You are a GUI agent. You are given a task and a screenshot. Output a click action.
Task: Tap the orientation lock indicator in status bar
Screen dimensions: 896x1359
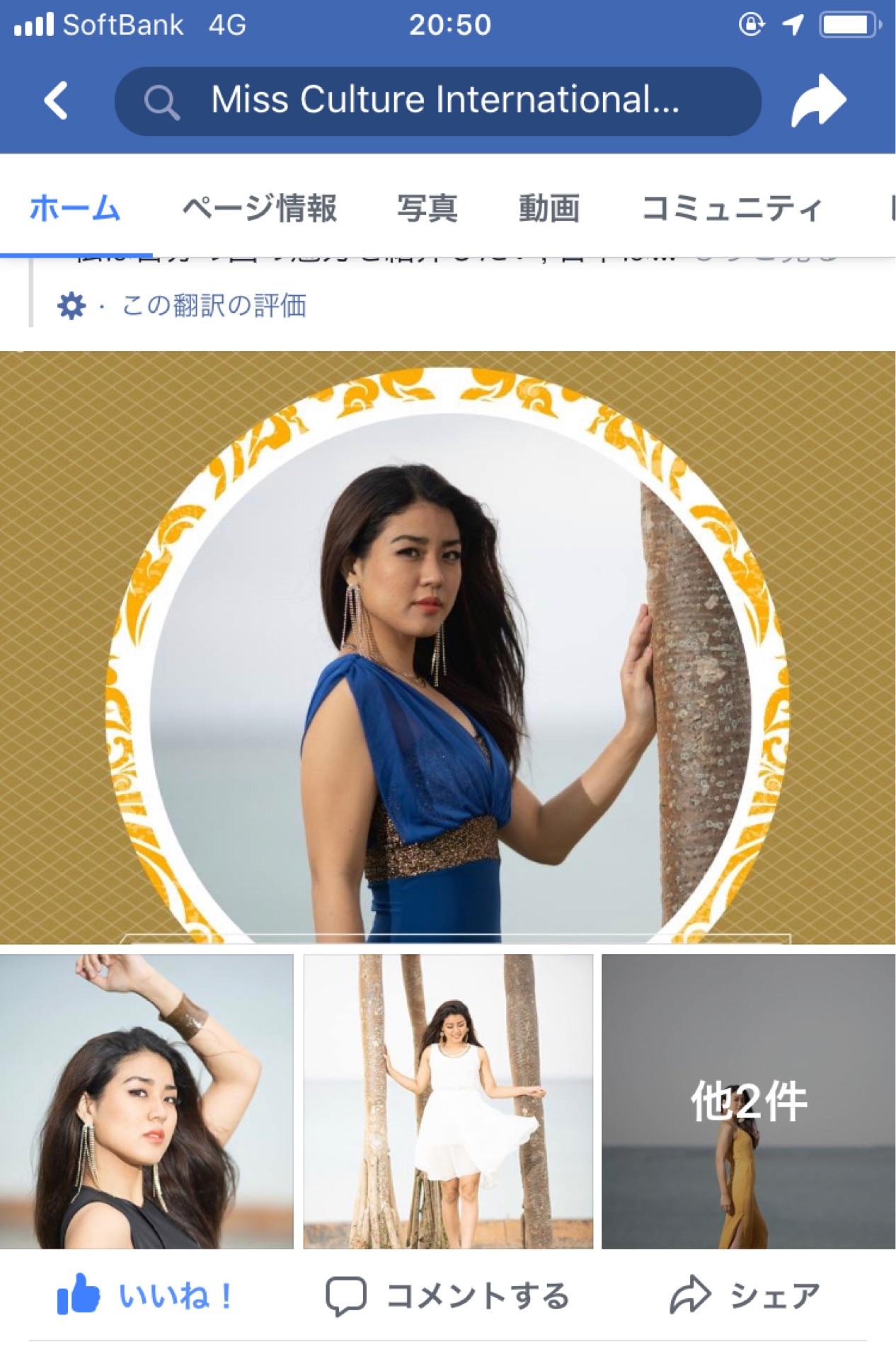tap(752, 23)
